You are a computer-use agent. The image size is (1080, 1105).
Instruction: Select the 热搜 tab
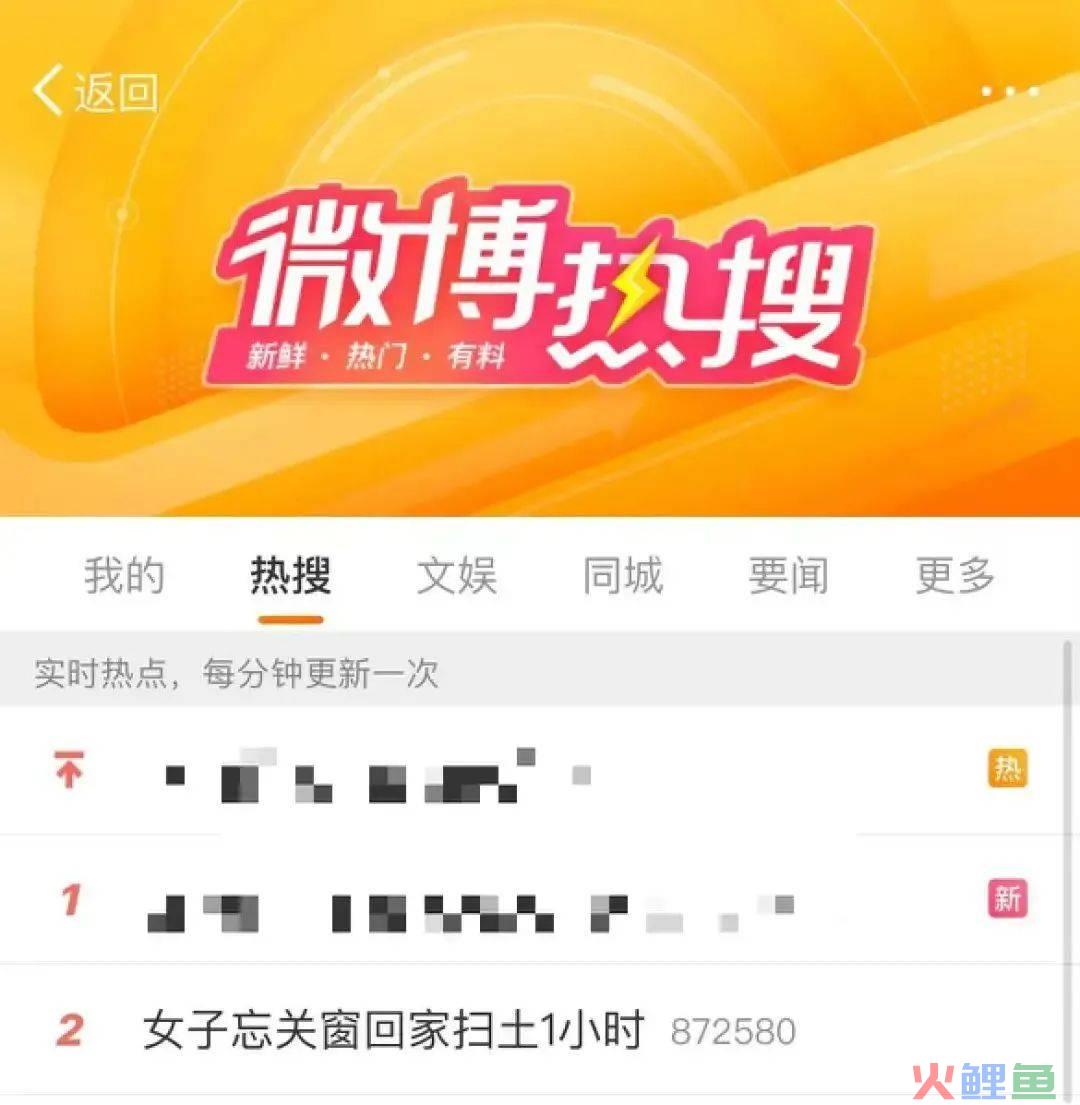(x=290, y=576)
